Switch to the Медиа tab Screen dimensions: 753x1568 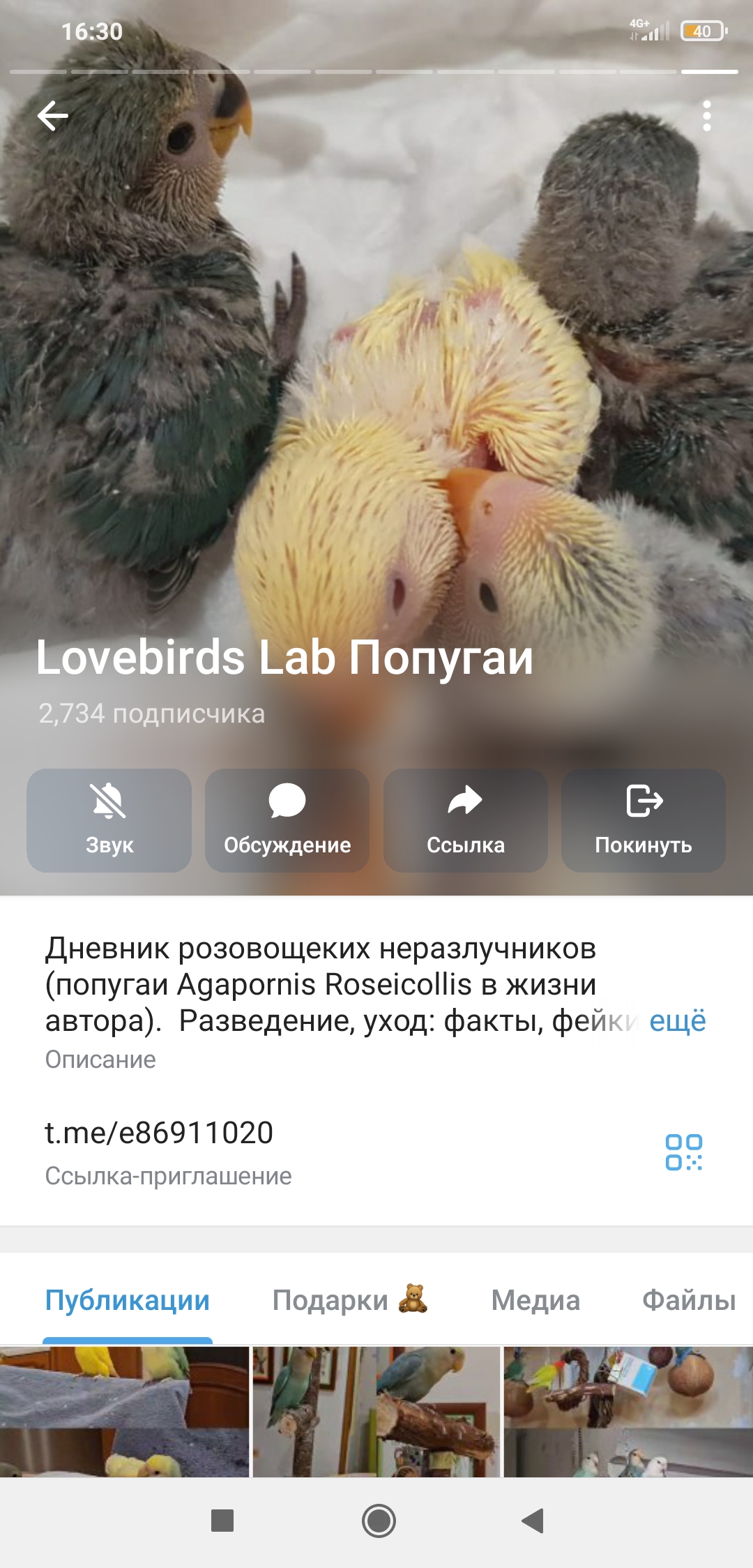(535, 1300)
